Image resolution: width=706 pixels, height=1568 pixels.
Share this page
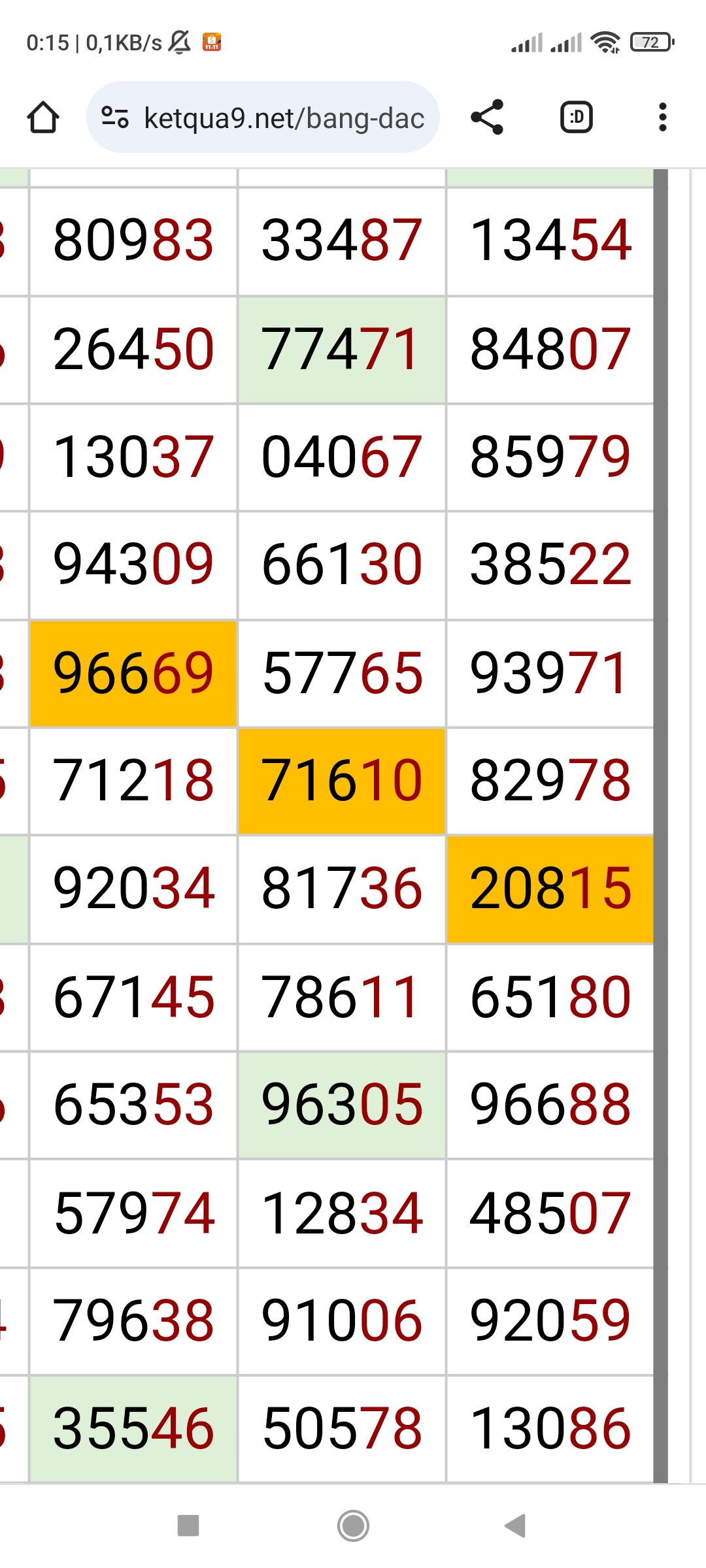488,118
